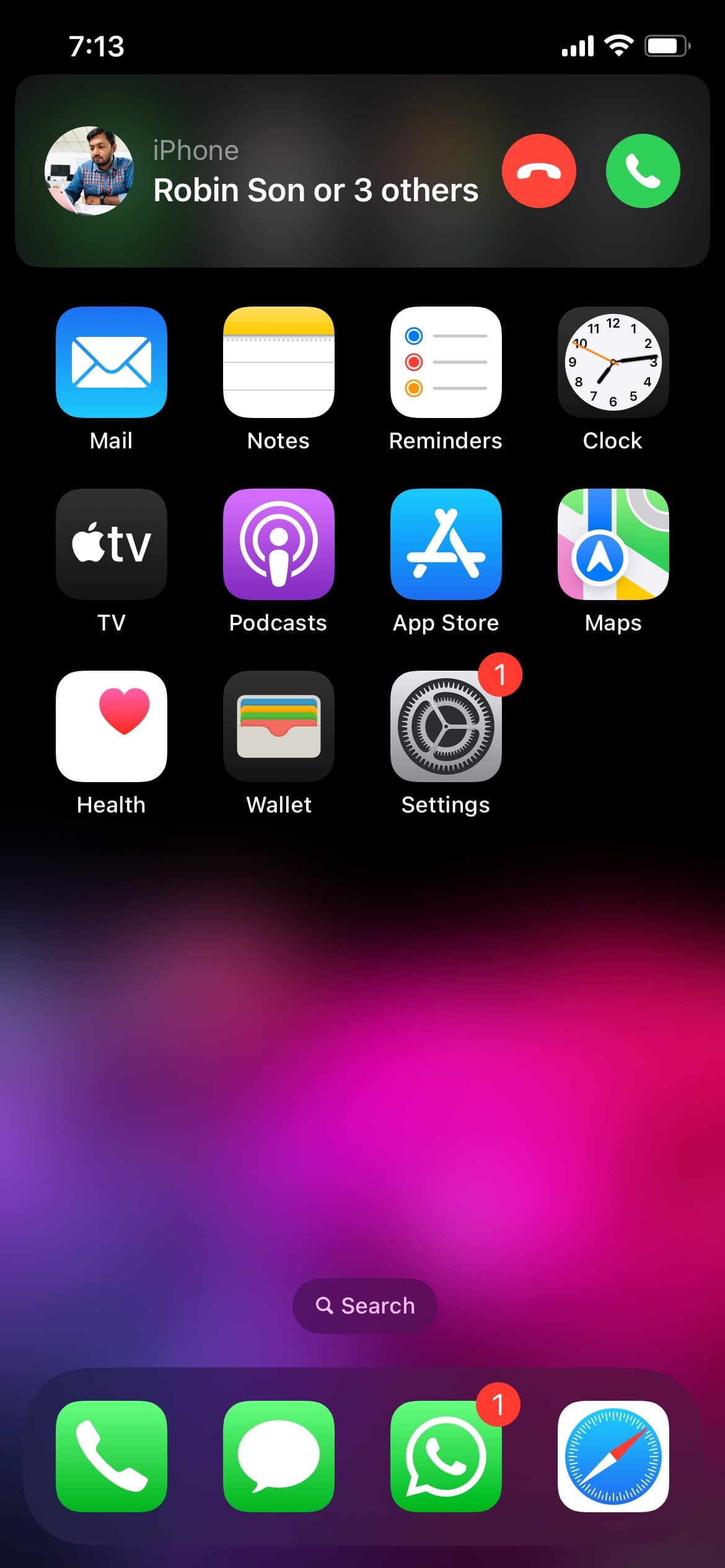Launch WhatsApp from the dock

(446, 1457)
